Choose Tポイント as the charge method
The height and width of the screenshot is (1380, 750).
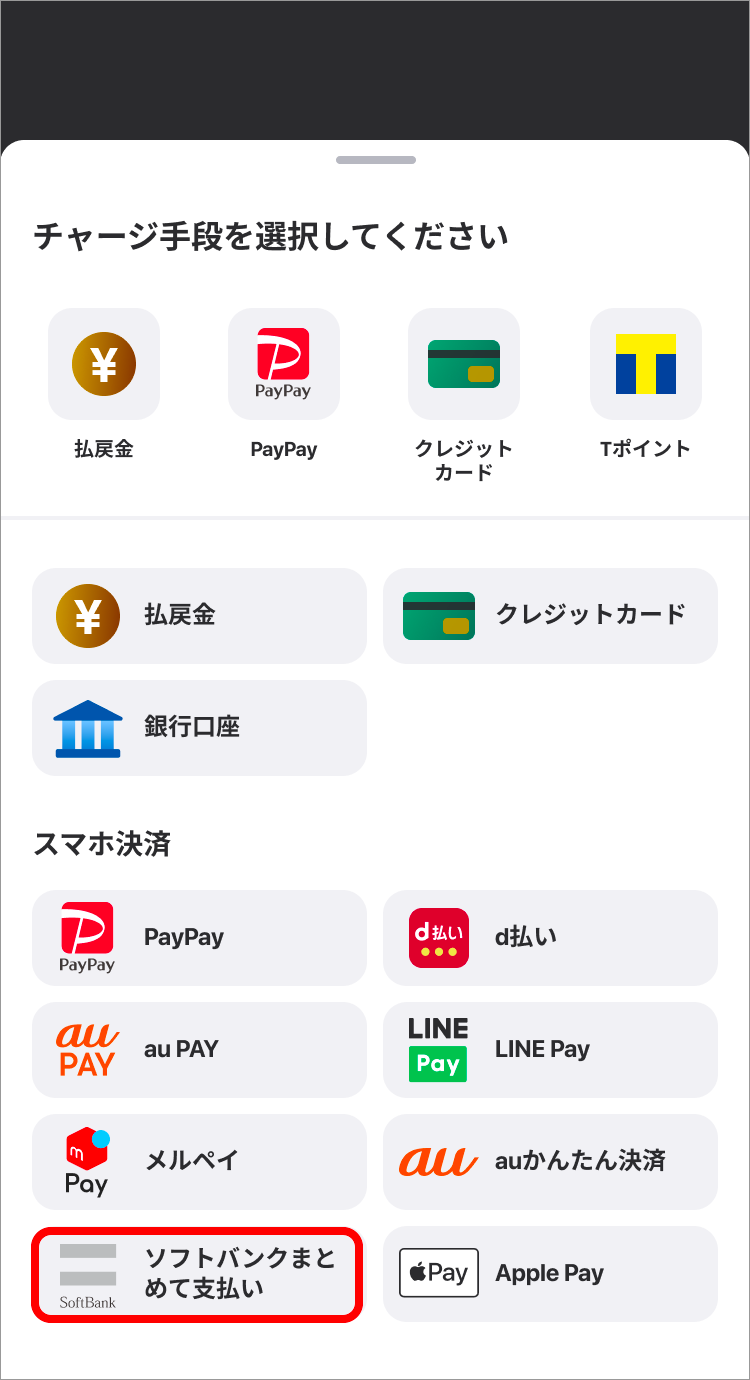pos(645,365)
